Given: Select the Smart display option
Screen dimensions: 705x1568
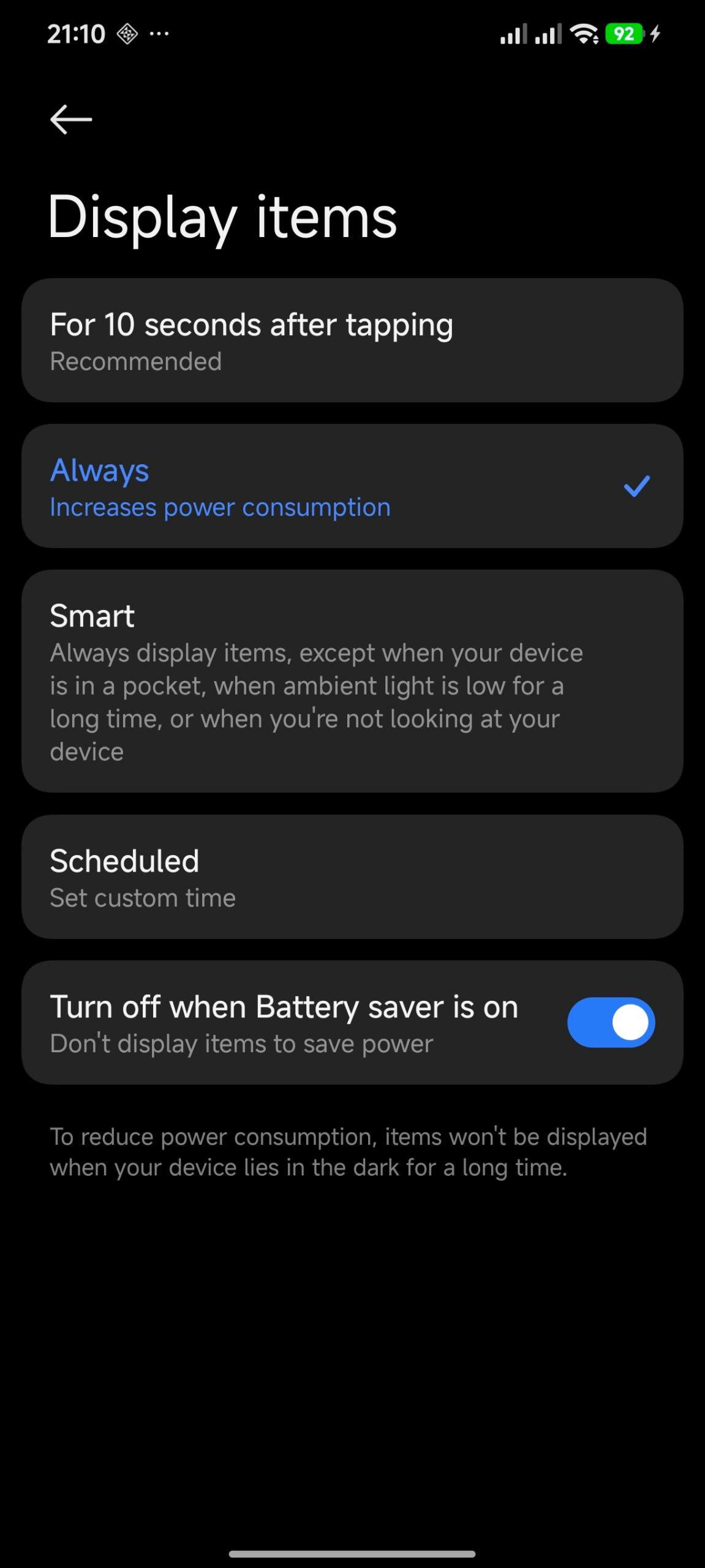Looking at the screenshot, I should click(352, 681).
